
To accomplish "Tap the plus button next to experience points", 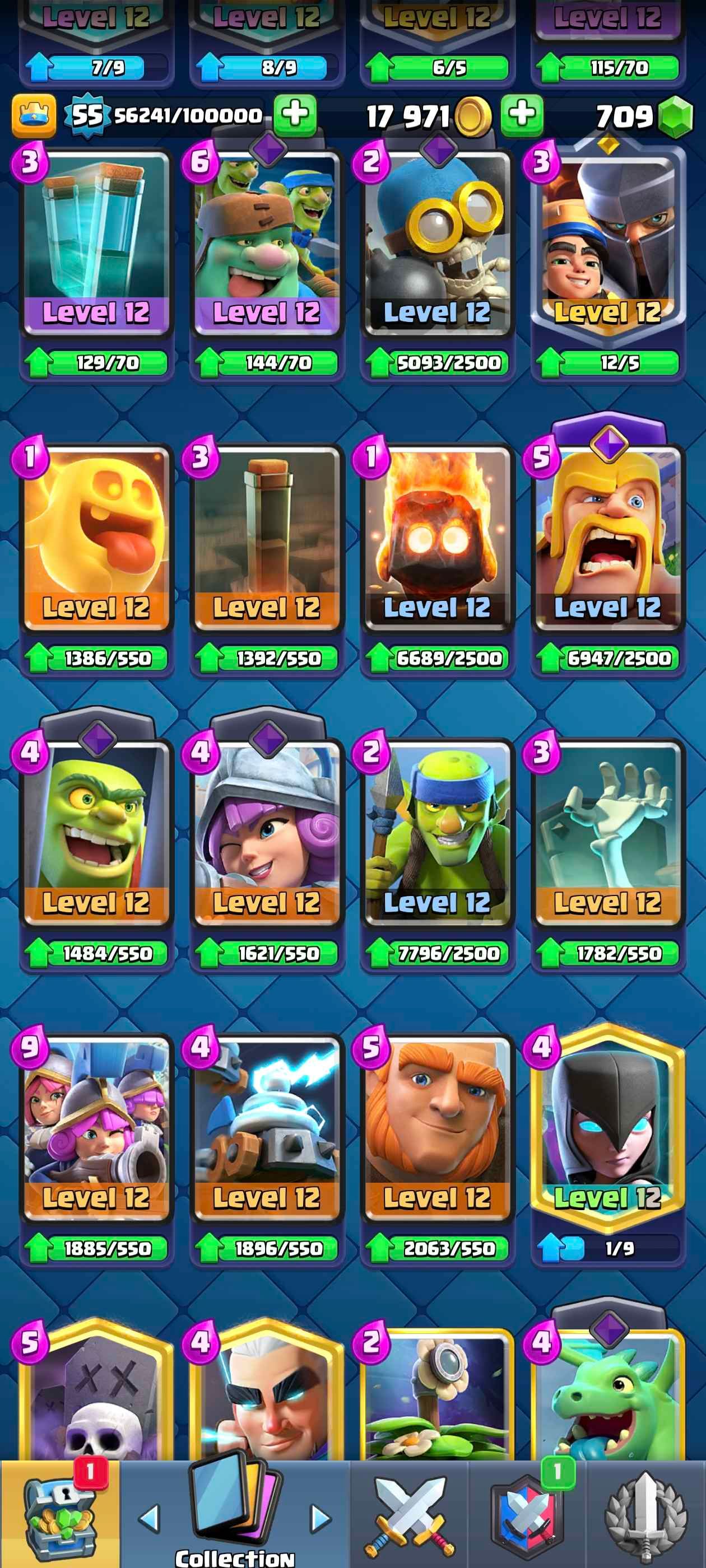I will point(295,114).
